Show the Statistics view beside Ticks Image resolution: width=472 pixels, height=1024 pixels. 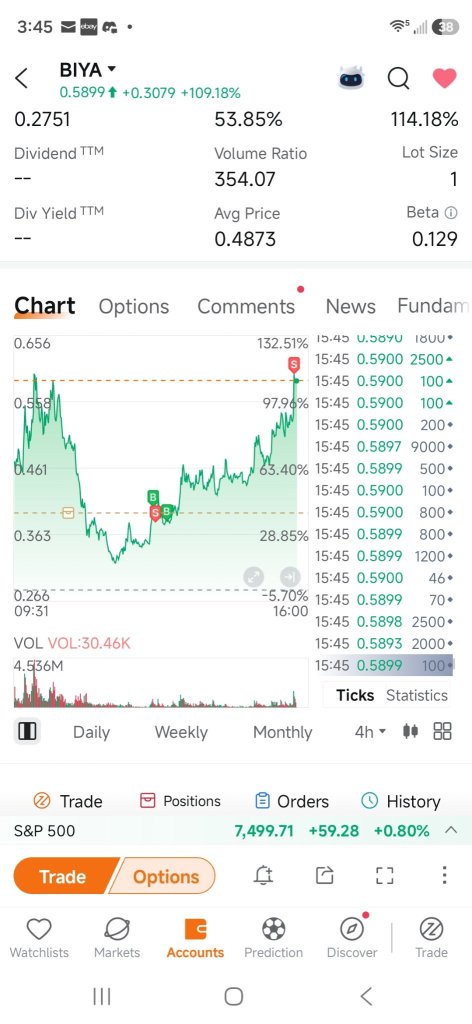[x=417, y=695]
